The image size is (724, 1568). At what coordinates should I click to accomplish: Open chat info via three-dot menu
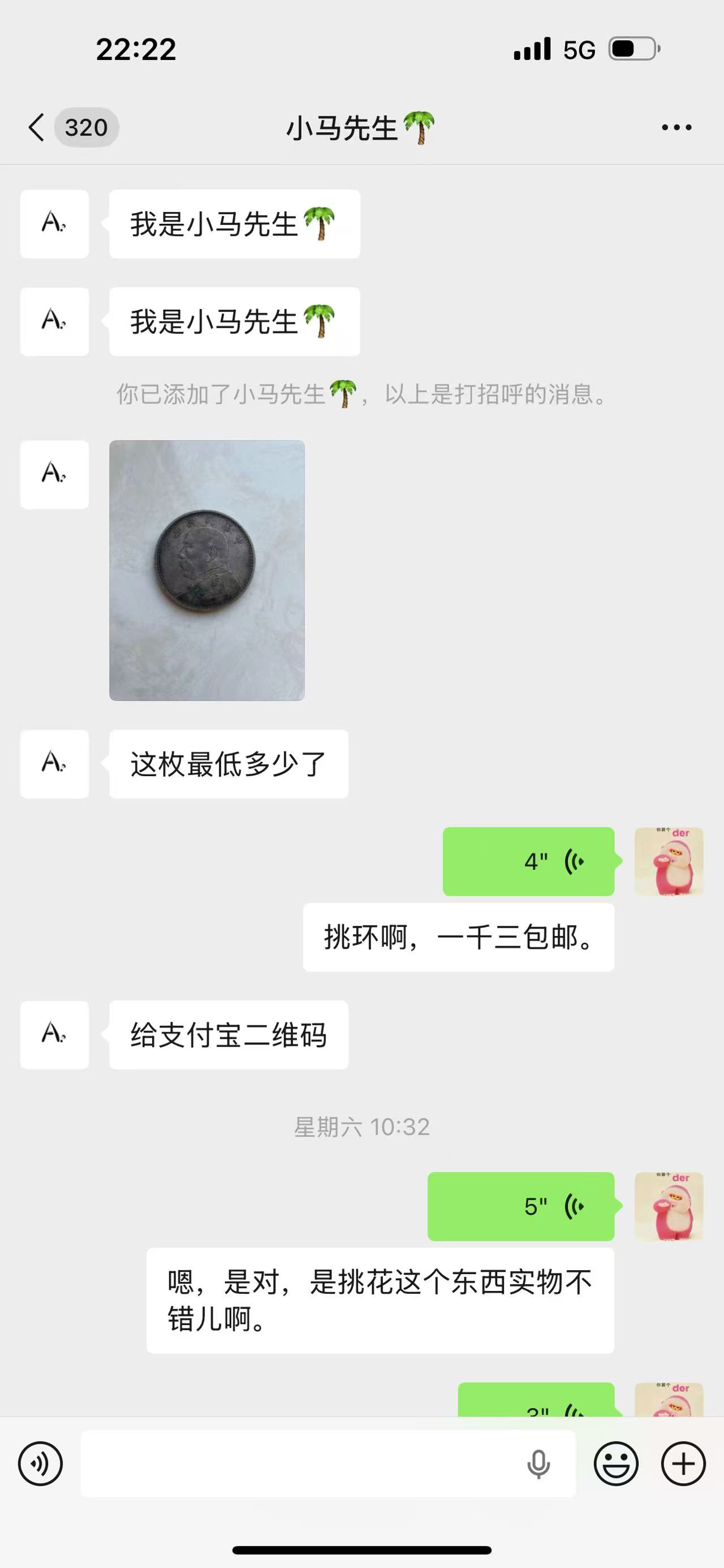(x=676, y=128)
